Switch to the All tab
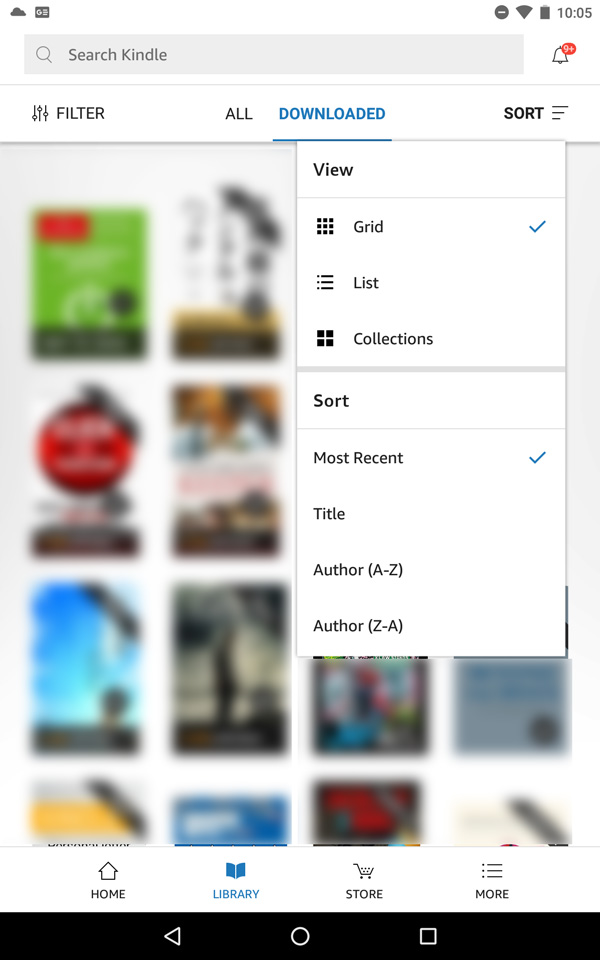The image size is (600, 960). tap(238, 114)
